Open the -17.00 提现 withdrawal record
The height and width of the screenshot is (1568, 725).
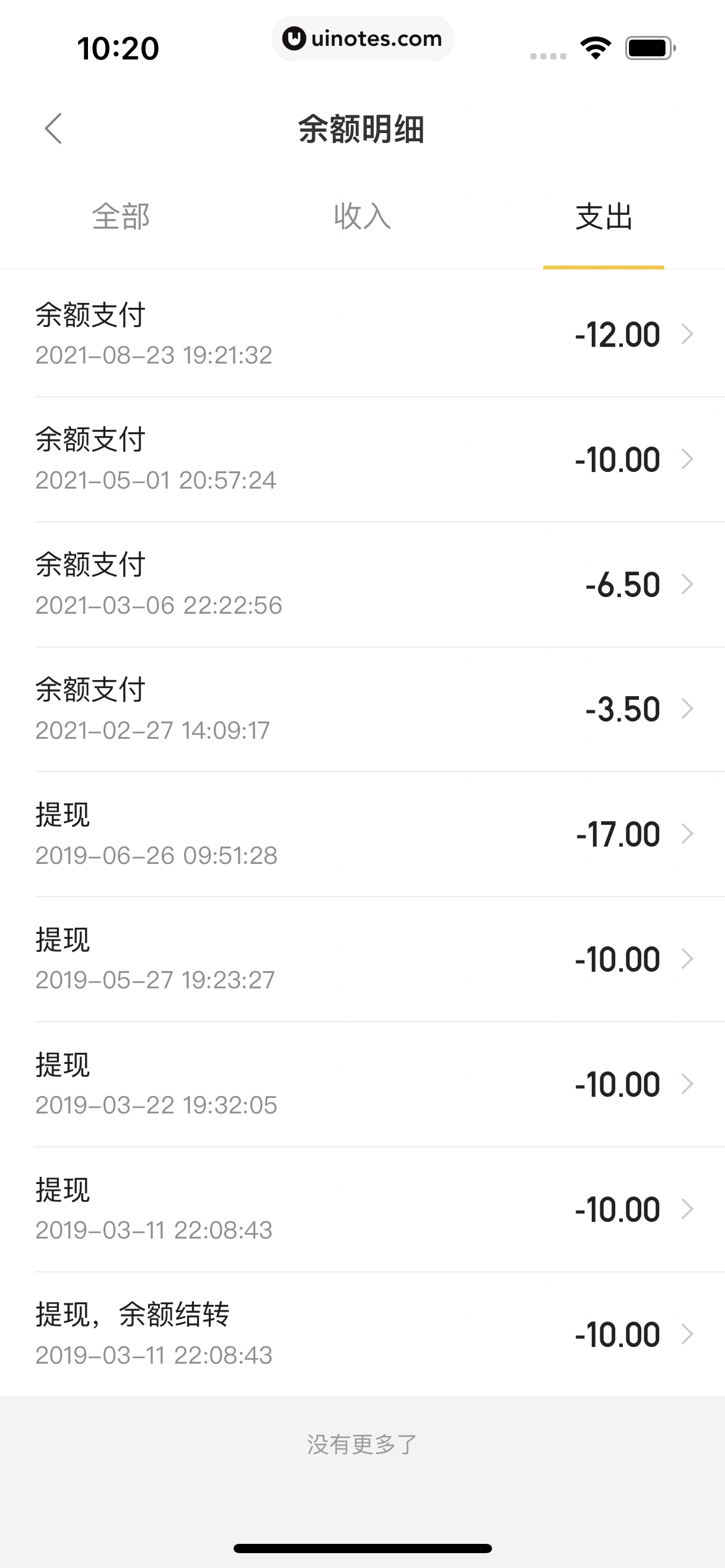point(362,834)
